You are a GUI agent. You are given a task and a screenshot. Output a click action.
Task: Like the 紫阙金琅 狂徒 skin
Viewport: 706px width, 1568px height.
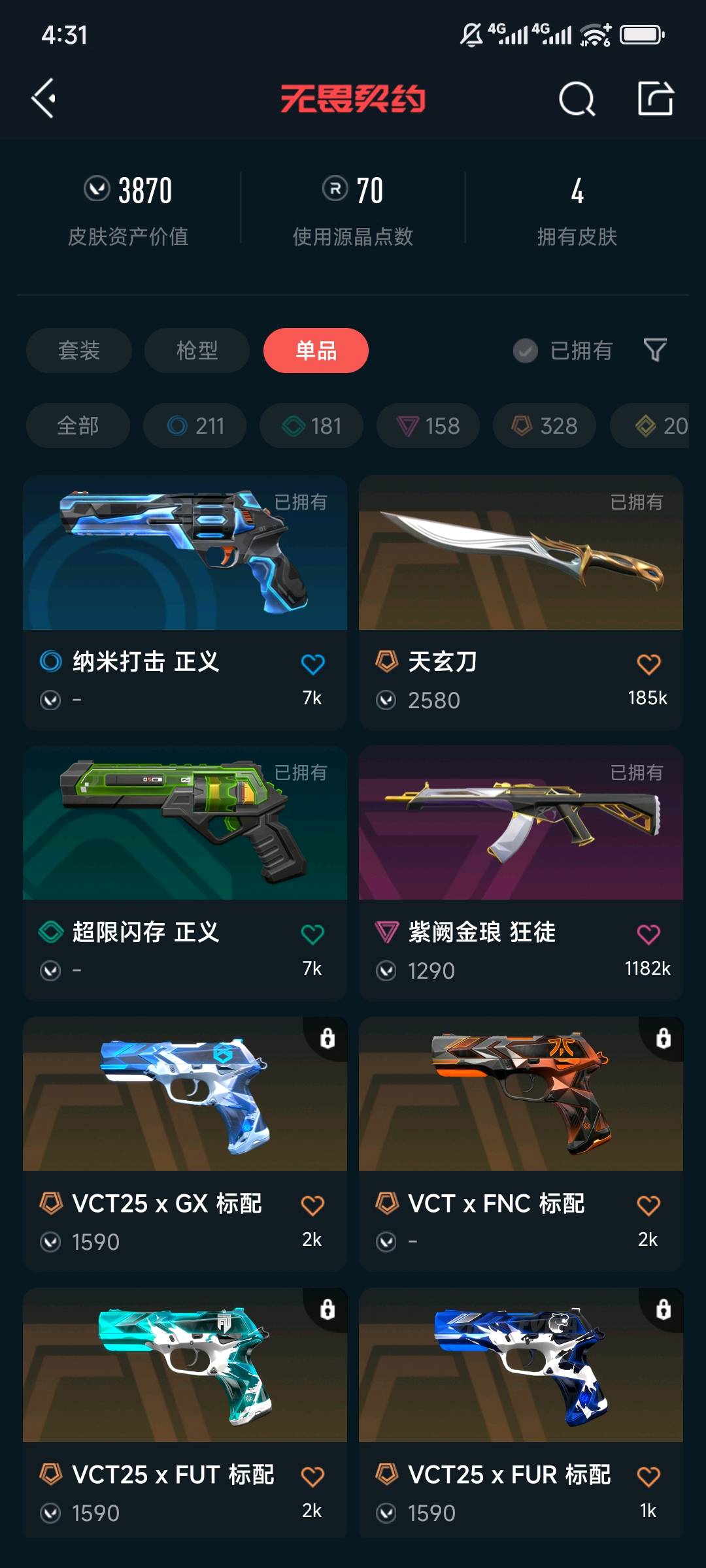coord(648,934)
